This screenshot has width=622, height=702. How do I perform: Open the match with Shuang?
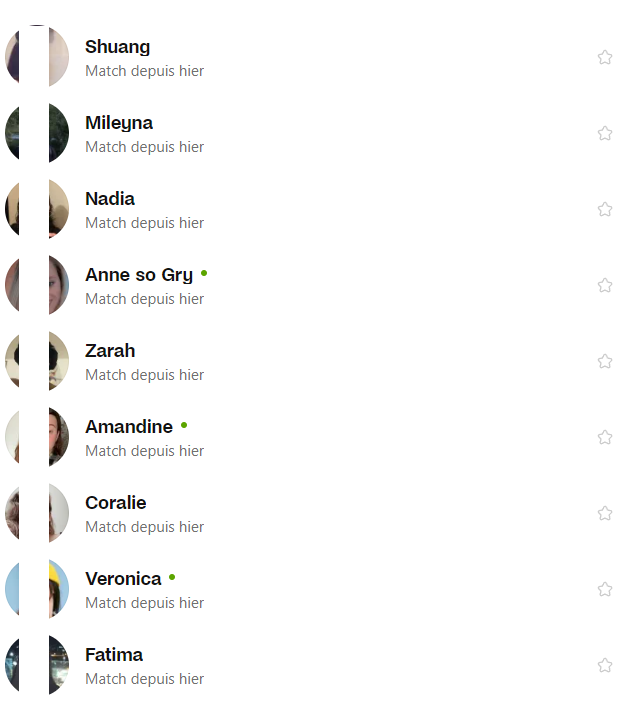click(x=117, y=47)
